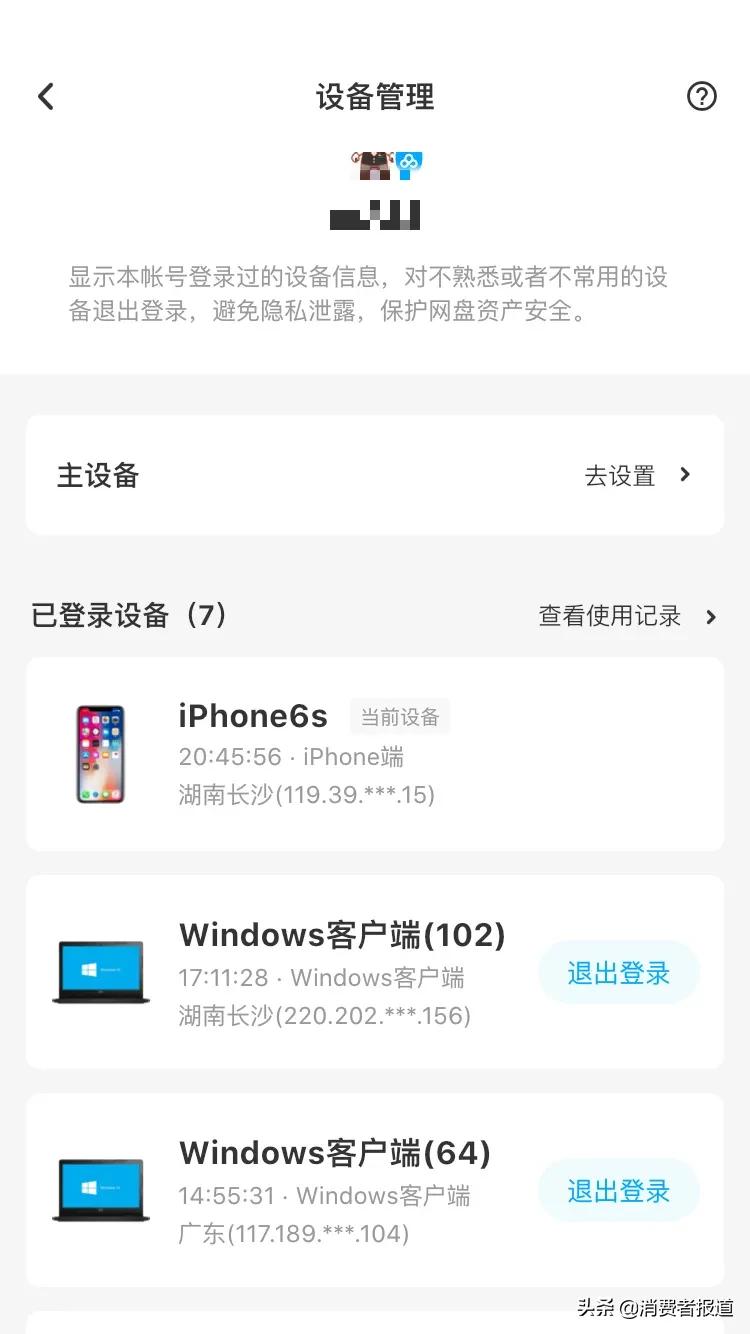Click the blurred account name below avatar
750x1334 pixels.
375,213
